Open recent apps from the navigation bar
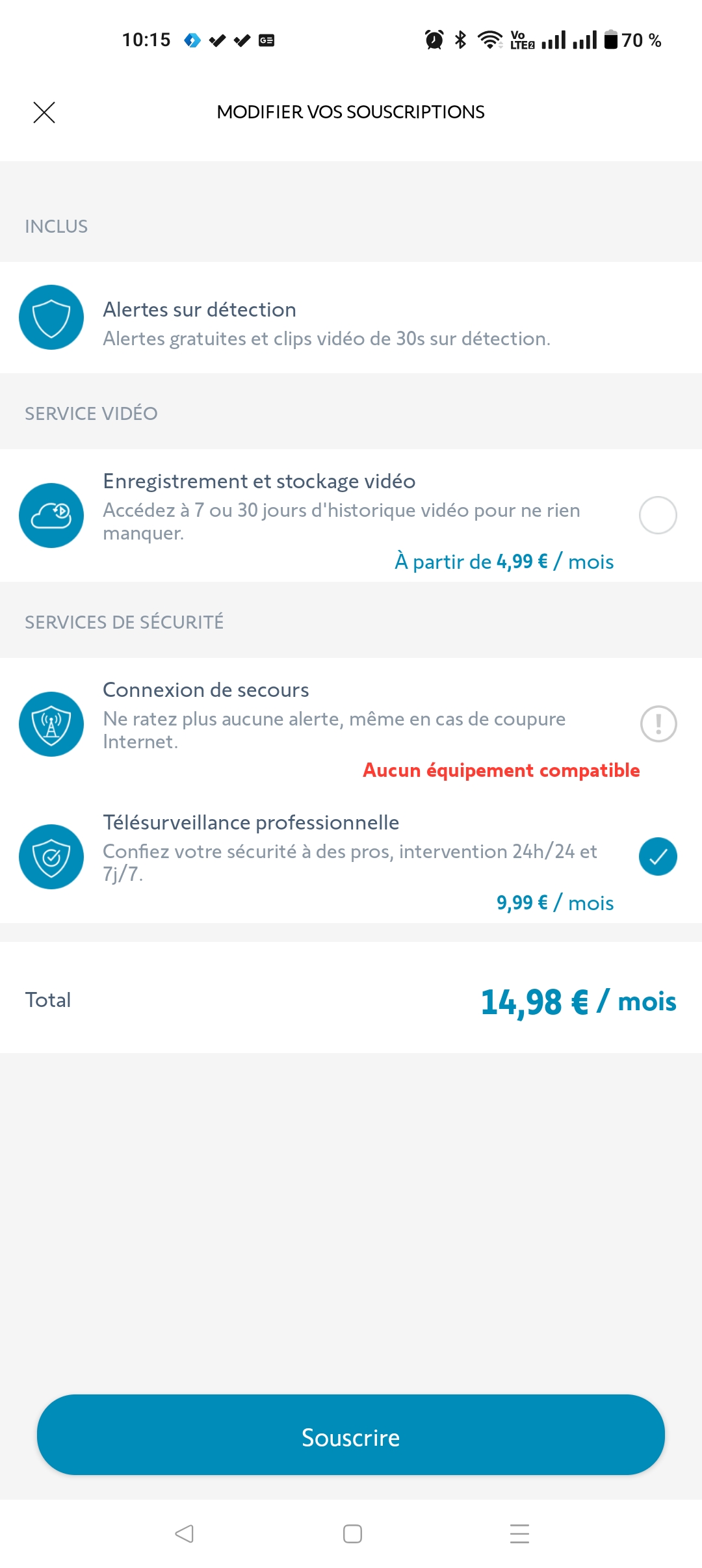Image resolution: width=702 pixels, height=1568 pixels. tap(519, 1534)
